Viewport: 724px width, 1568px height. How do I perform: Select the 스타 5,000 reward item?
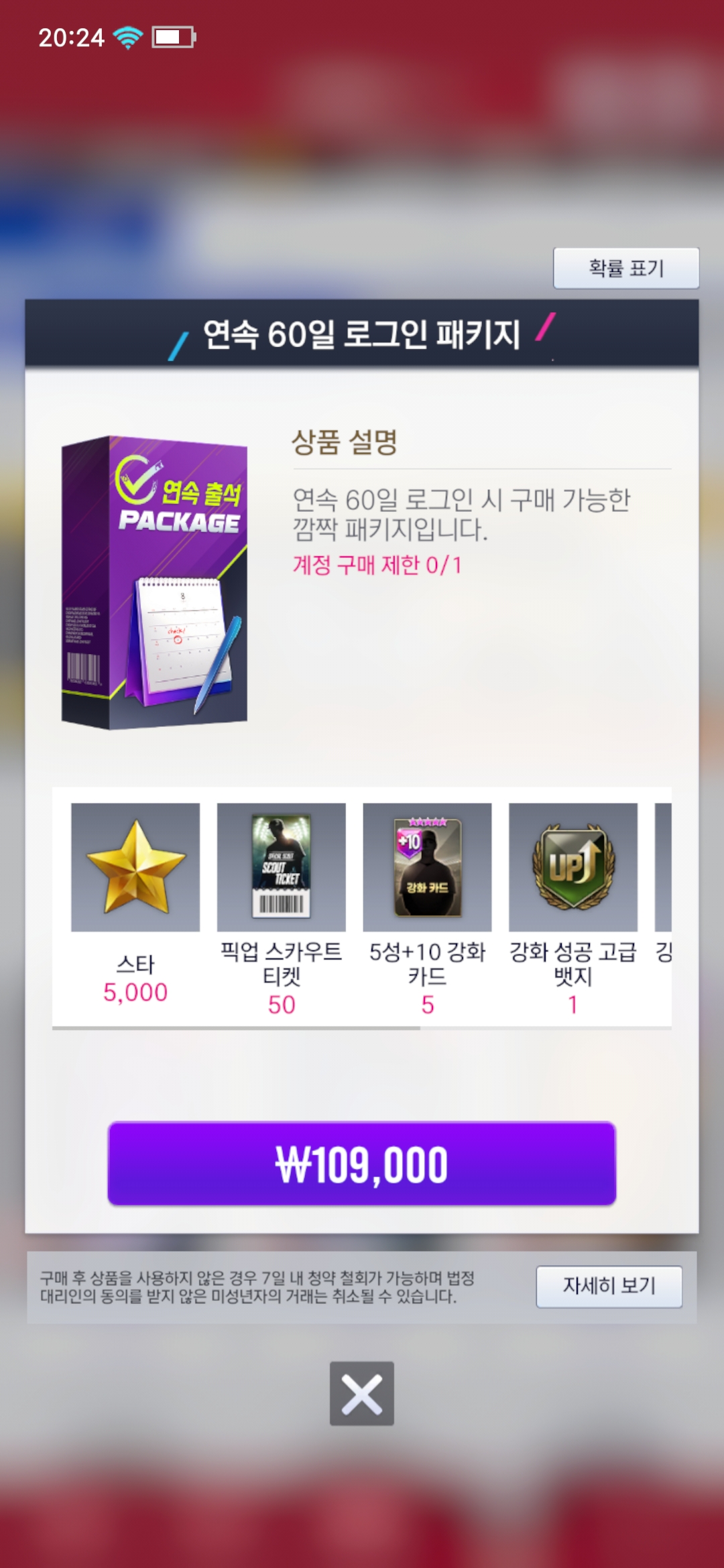click(x=135, y=868)
